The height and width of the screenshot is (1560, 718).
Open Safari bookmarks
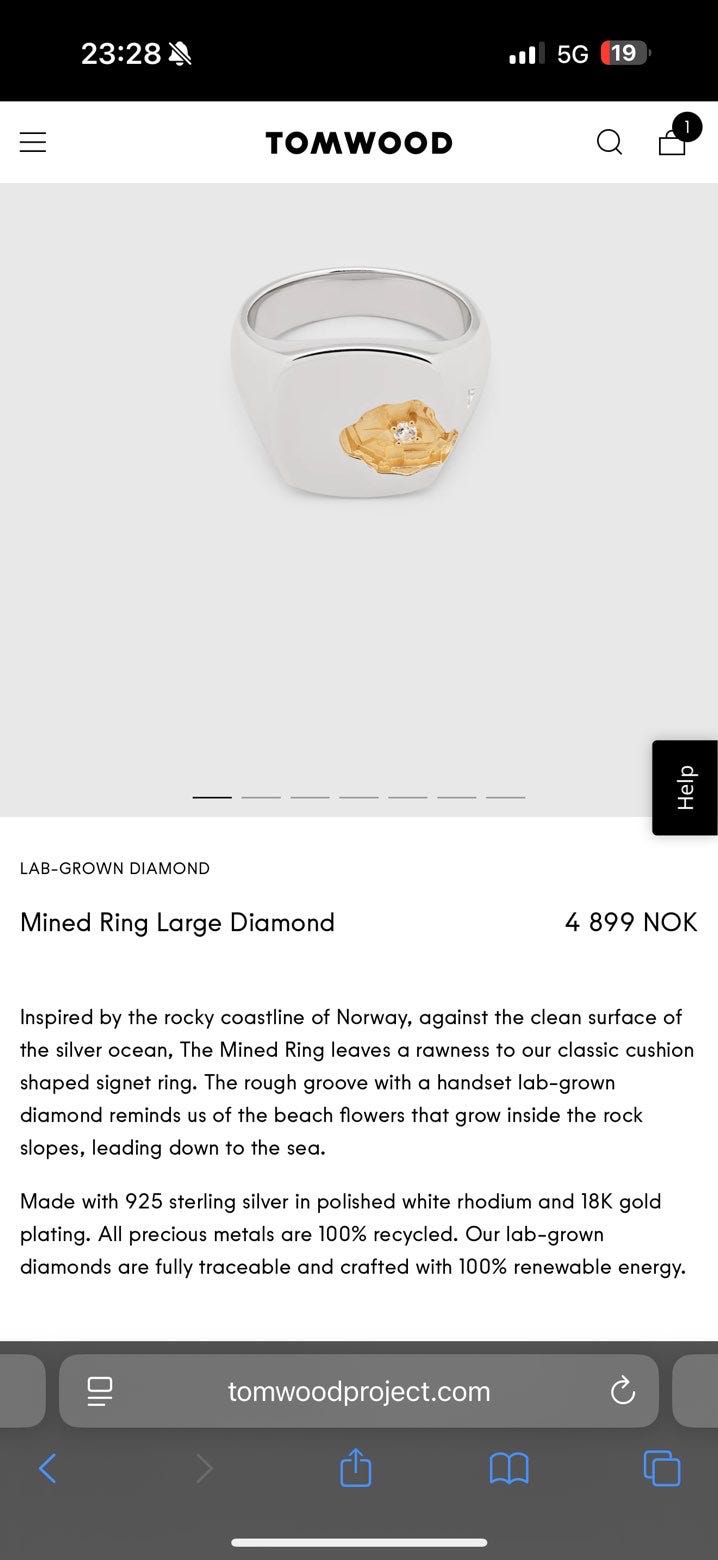pos(508,1468)
